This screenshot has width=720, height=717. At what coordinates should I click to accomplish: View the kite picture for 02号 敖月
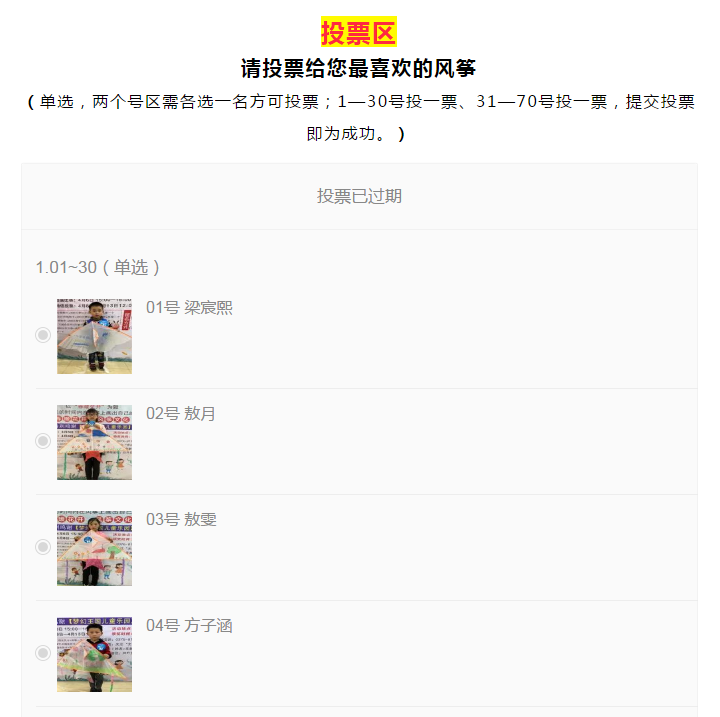[x=94, y=442]
